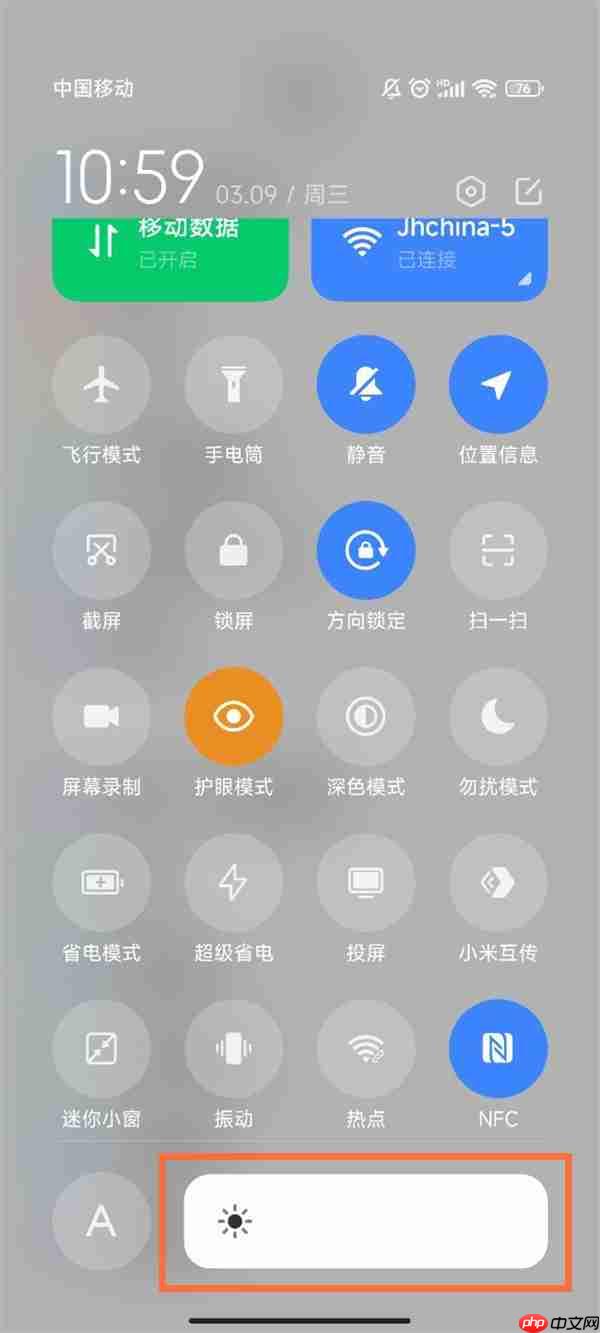Viewport: 600px width, 1333px height.
Task: Turn off 位置信息 location
Action: 498,385
